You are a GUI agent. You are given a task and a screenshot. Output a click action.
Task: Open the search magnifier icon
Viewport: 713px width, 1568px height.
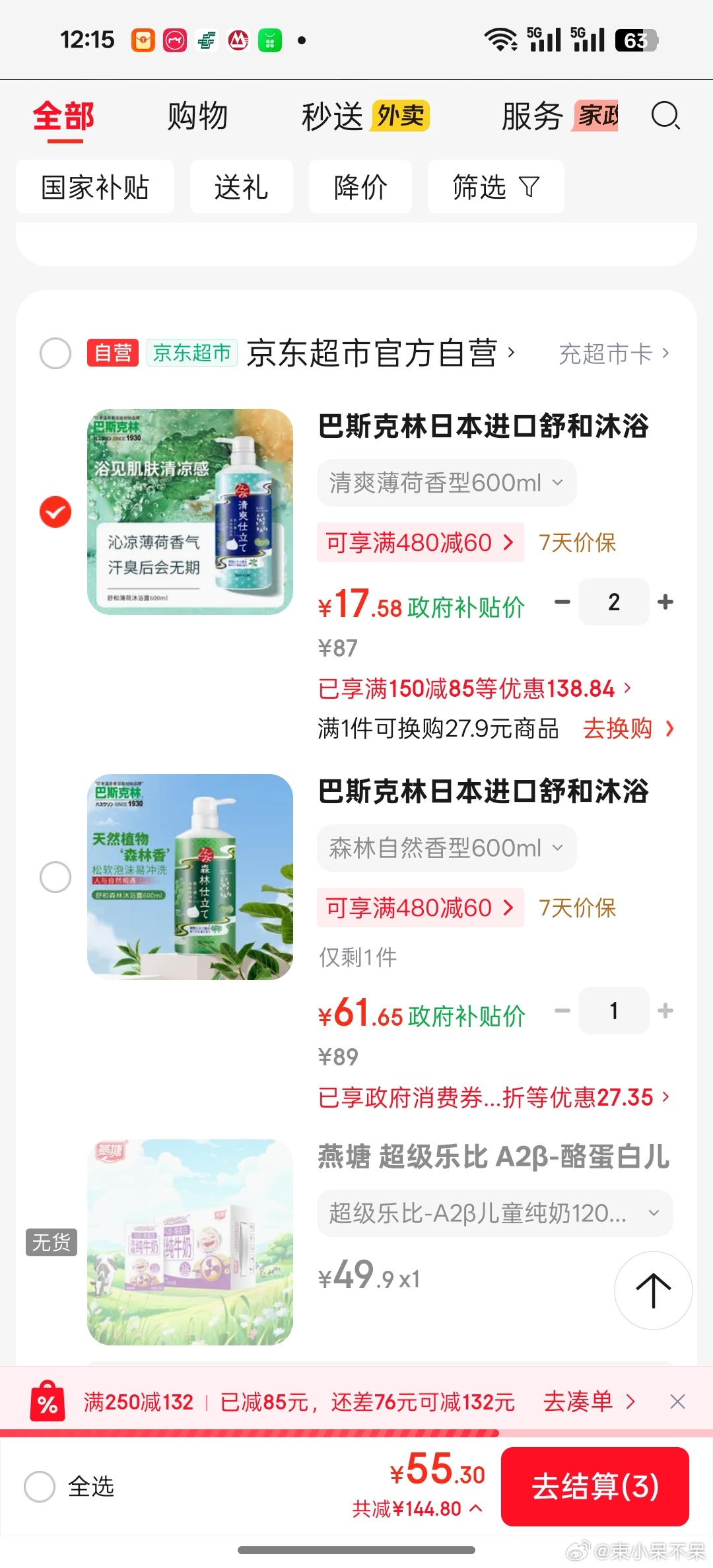pos(665,116)
